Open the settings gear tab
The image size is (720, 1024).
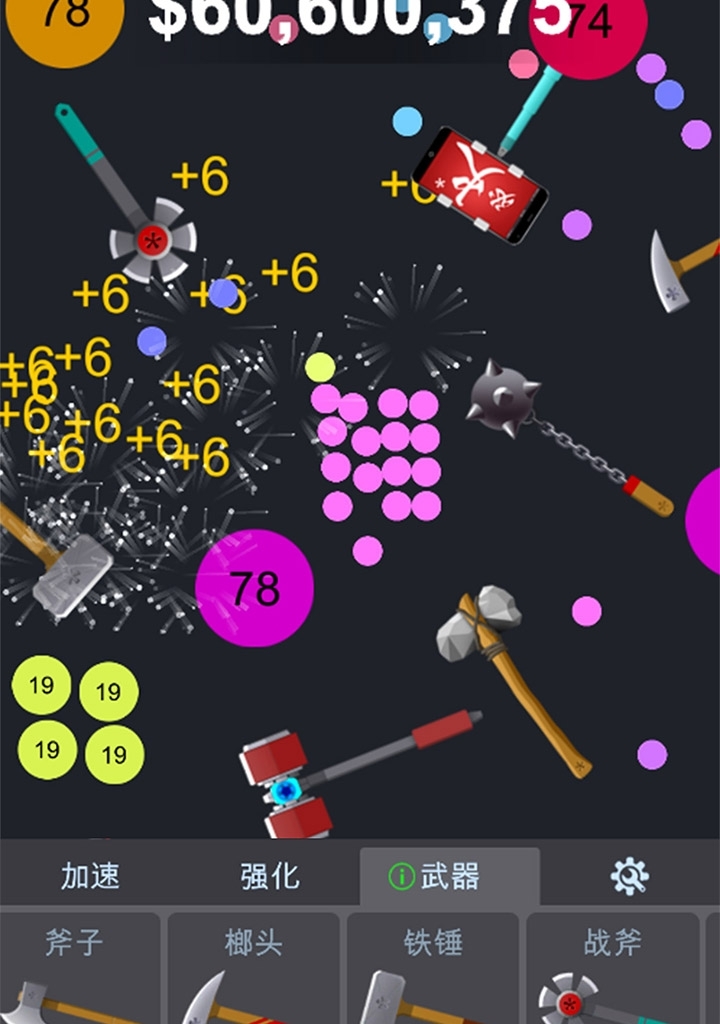pos(629,876)
